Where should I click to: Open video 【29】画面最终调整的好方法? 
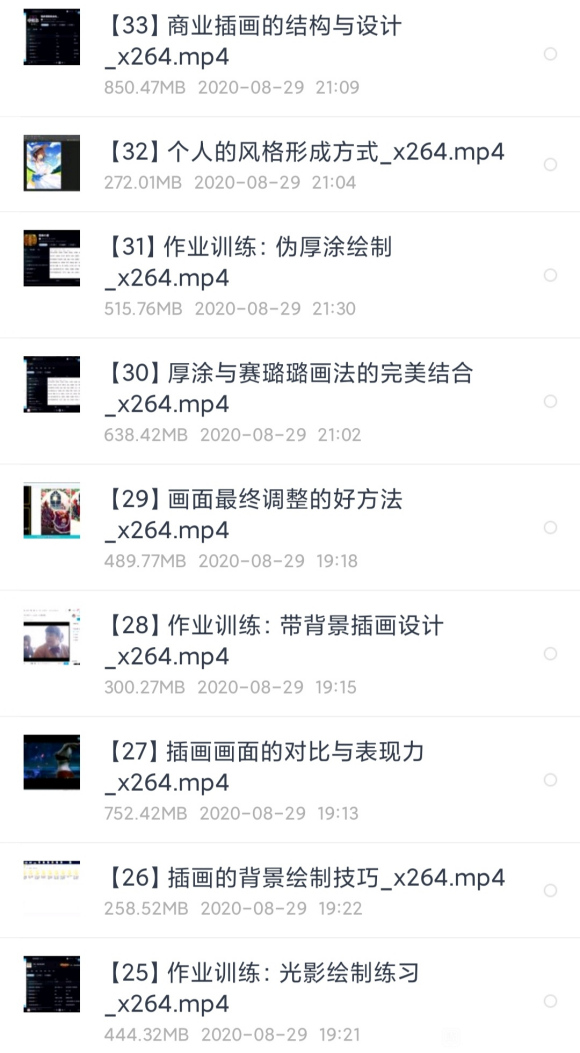(x=290, y=528)
